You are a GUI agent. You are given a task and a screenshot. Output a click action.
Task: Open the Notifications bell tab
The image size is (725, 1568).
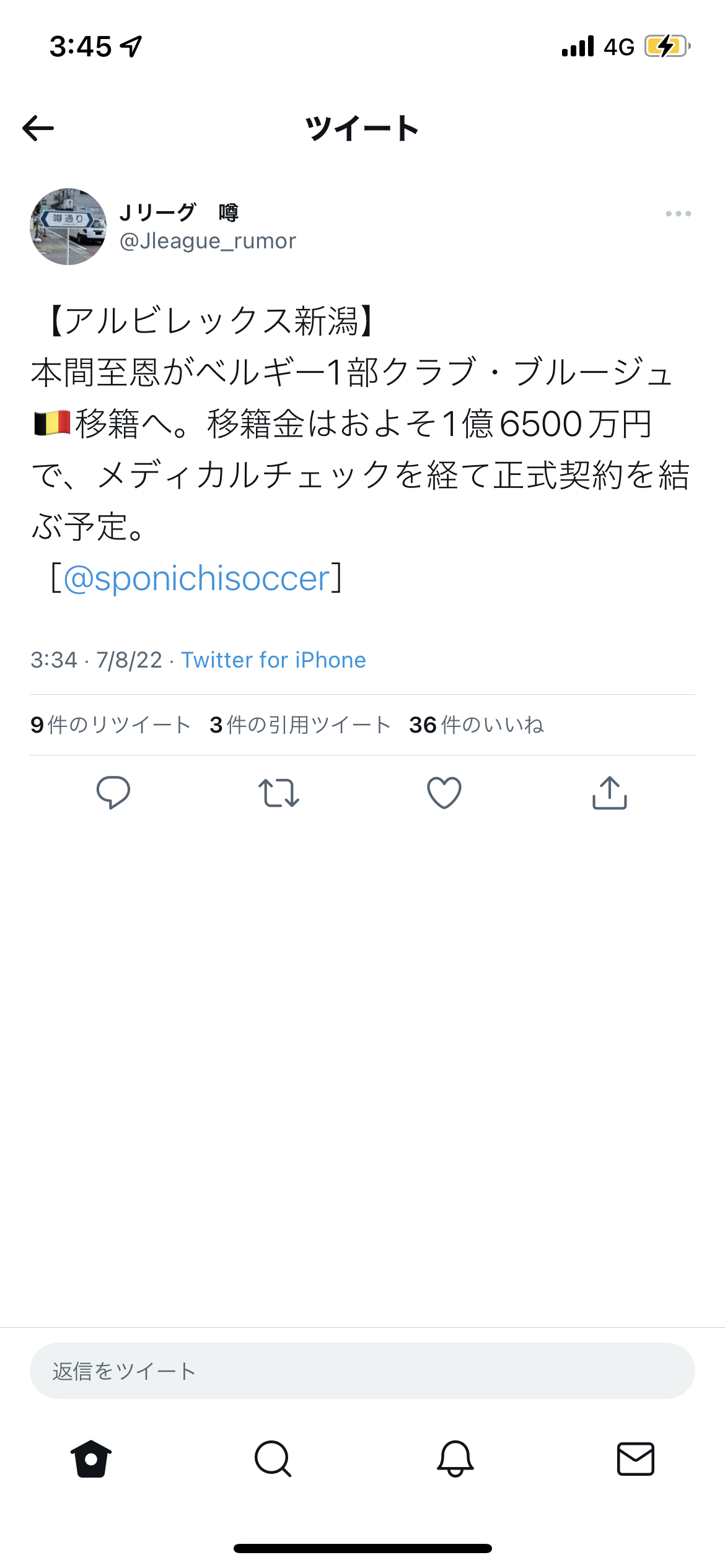[x=455, y=1459]
